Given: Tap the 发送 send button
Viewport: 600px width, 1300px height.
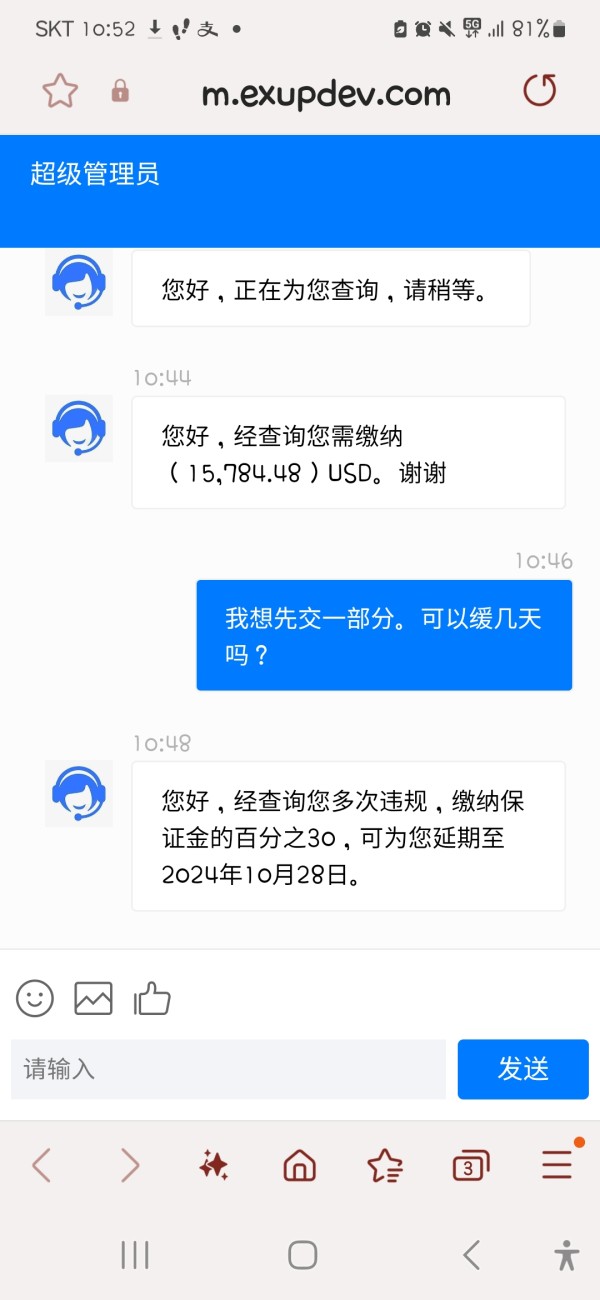Looking at the screenshot, I should (x=523, y=1069).
